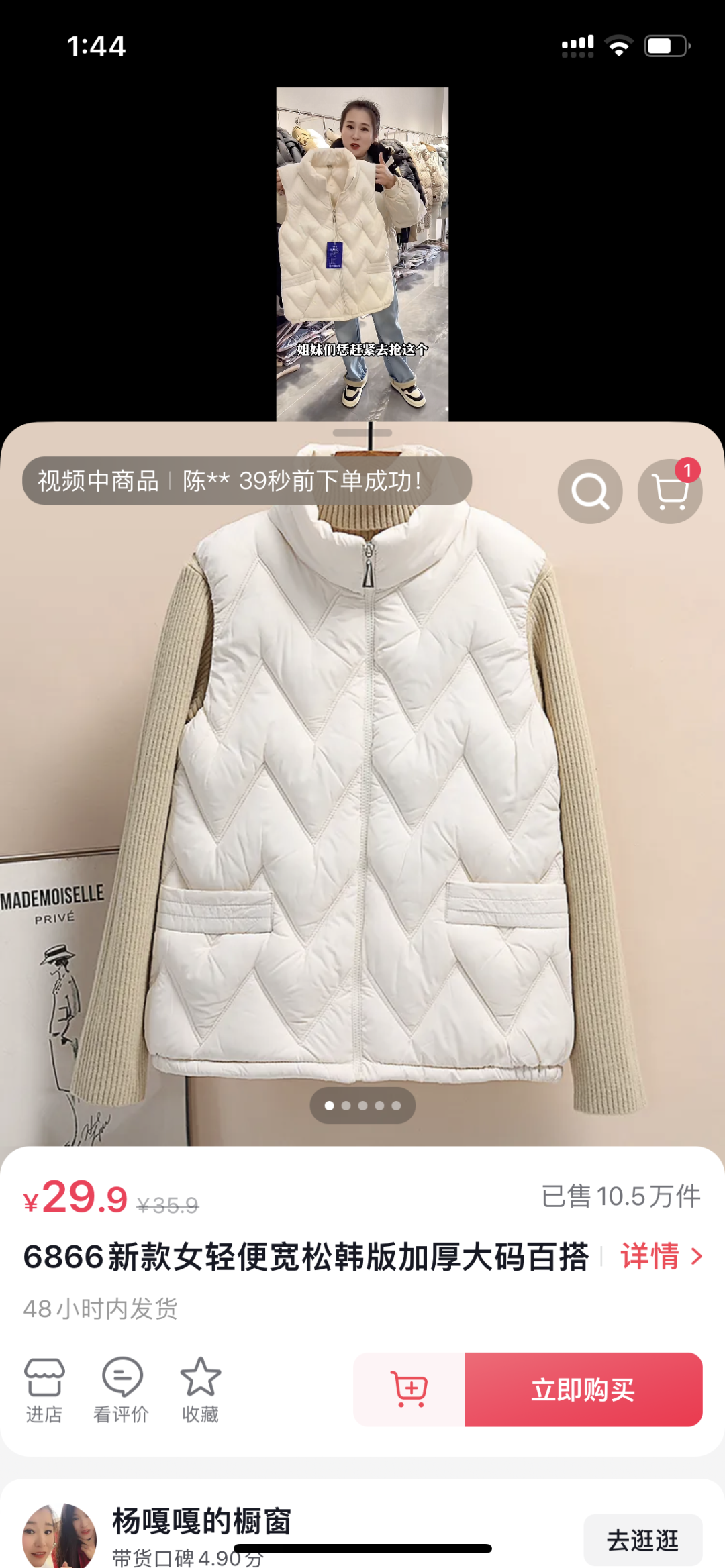
Task: Tap the product image carousel dots
Action: click(x=362, y=1105)
